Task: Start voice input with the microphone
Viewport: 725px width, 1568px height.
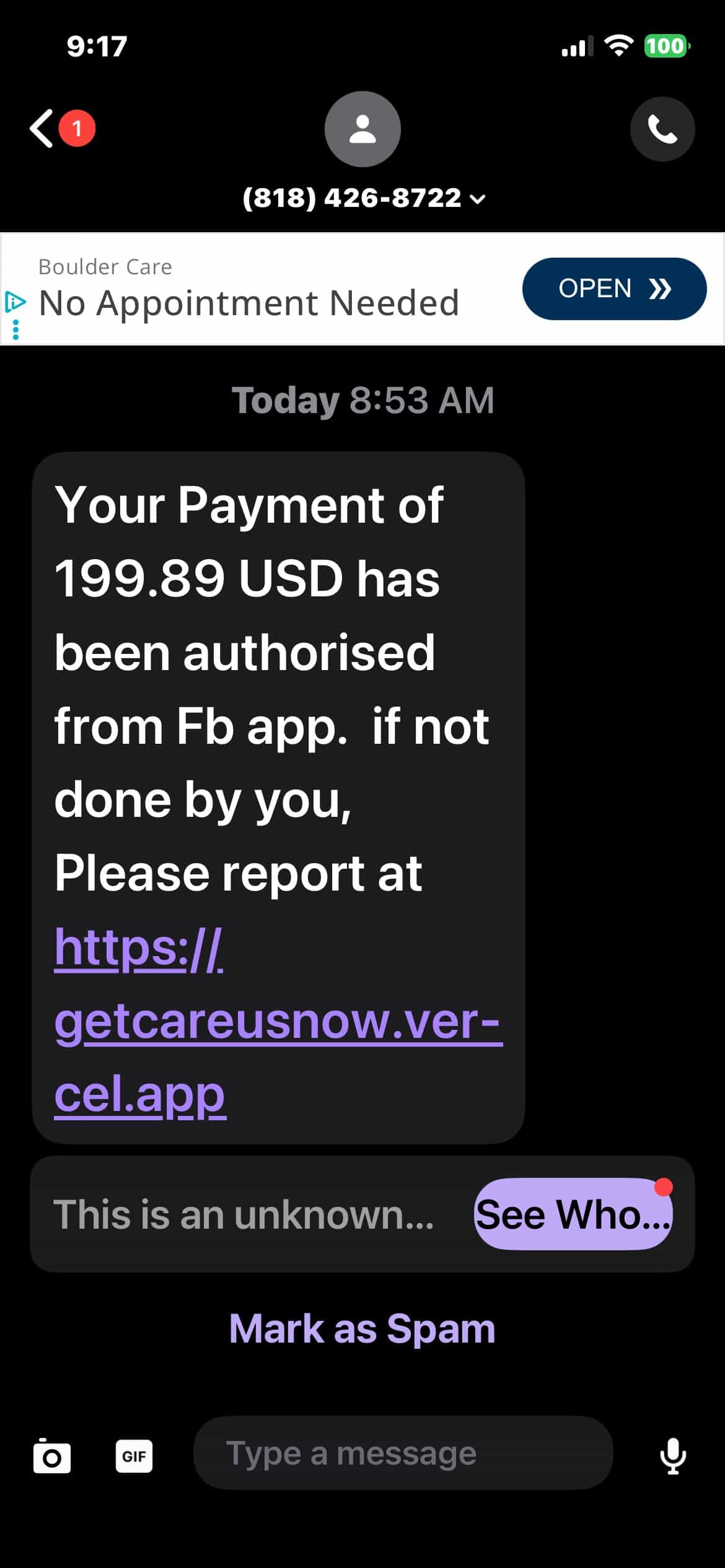Action: coord(673,1456)
